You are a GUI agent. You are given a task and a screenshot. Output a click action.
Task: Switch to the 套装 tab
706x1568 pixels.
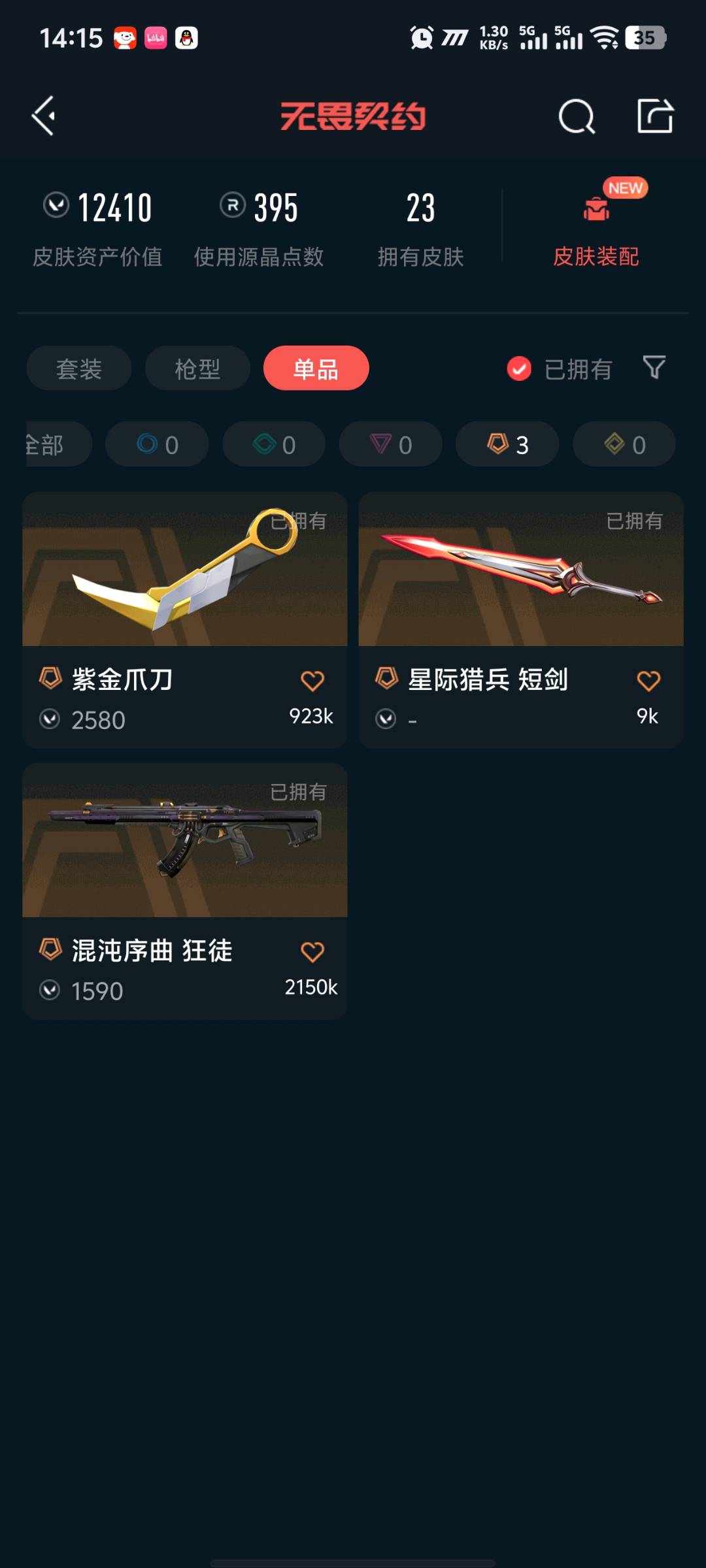(79, 368)
